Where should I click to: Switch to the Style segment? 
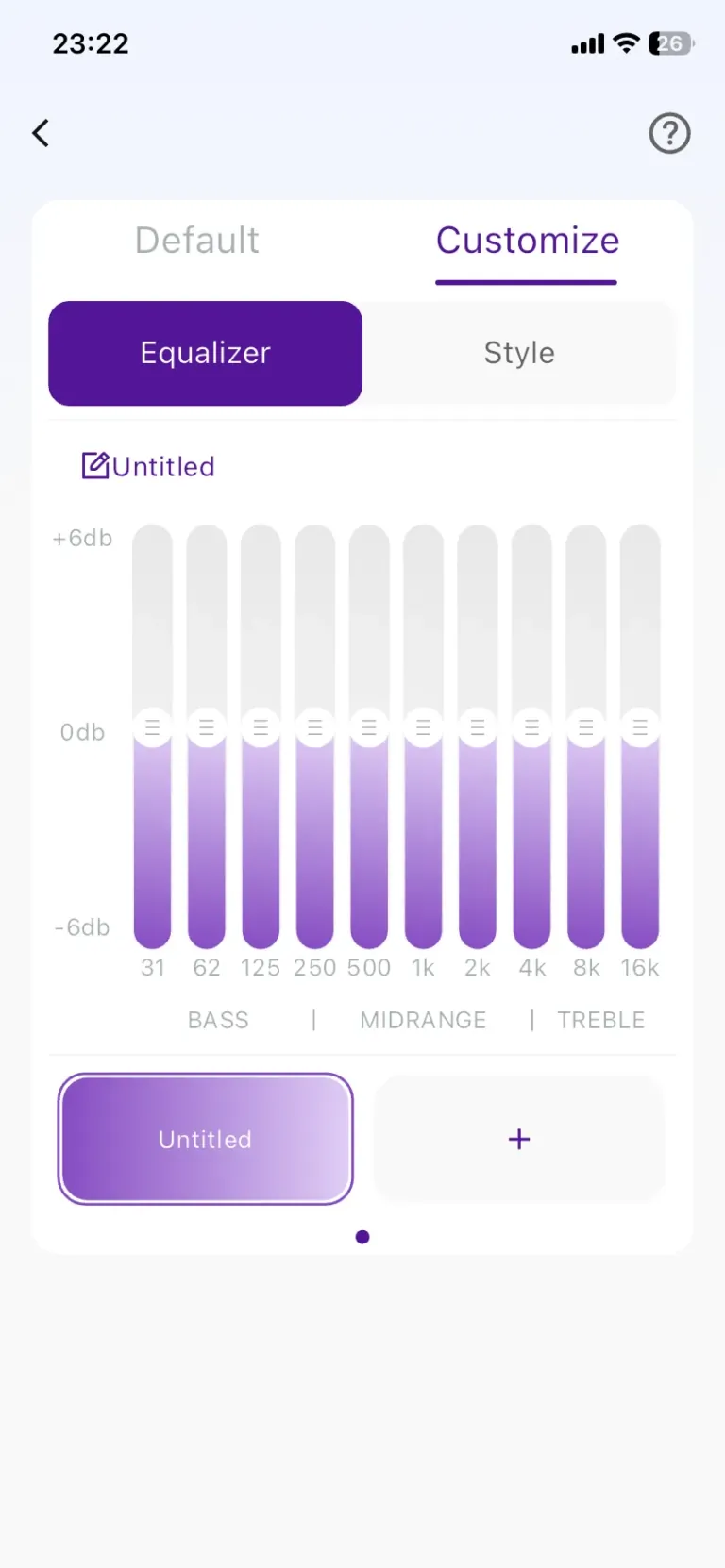coord(519,353)
